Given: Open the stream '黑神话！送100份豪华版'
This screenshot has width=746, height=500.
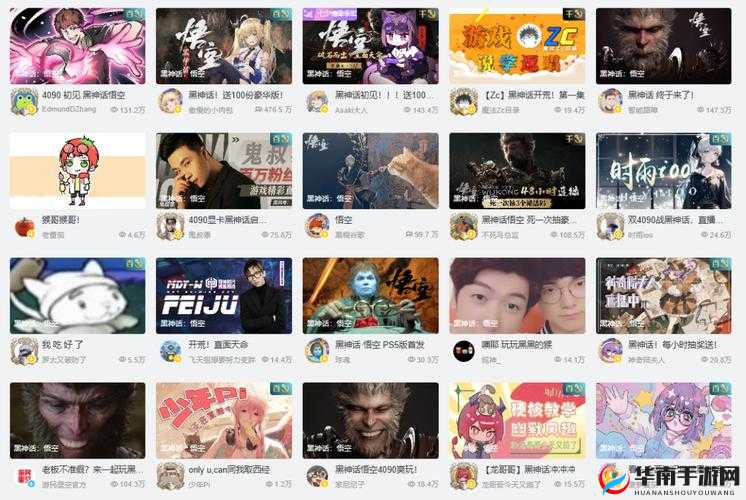Looking at the screenshot, I should click(x=224, y=45).
